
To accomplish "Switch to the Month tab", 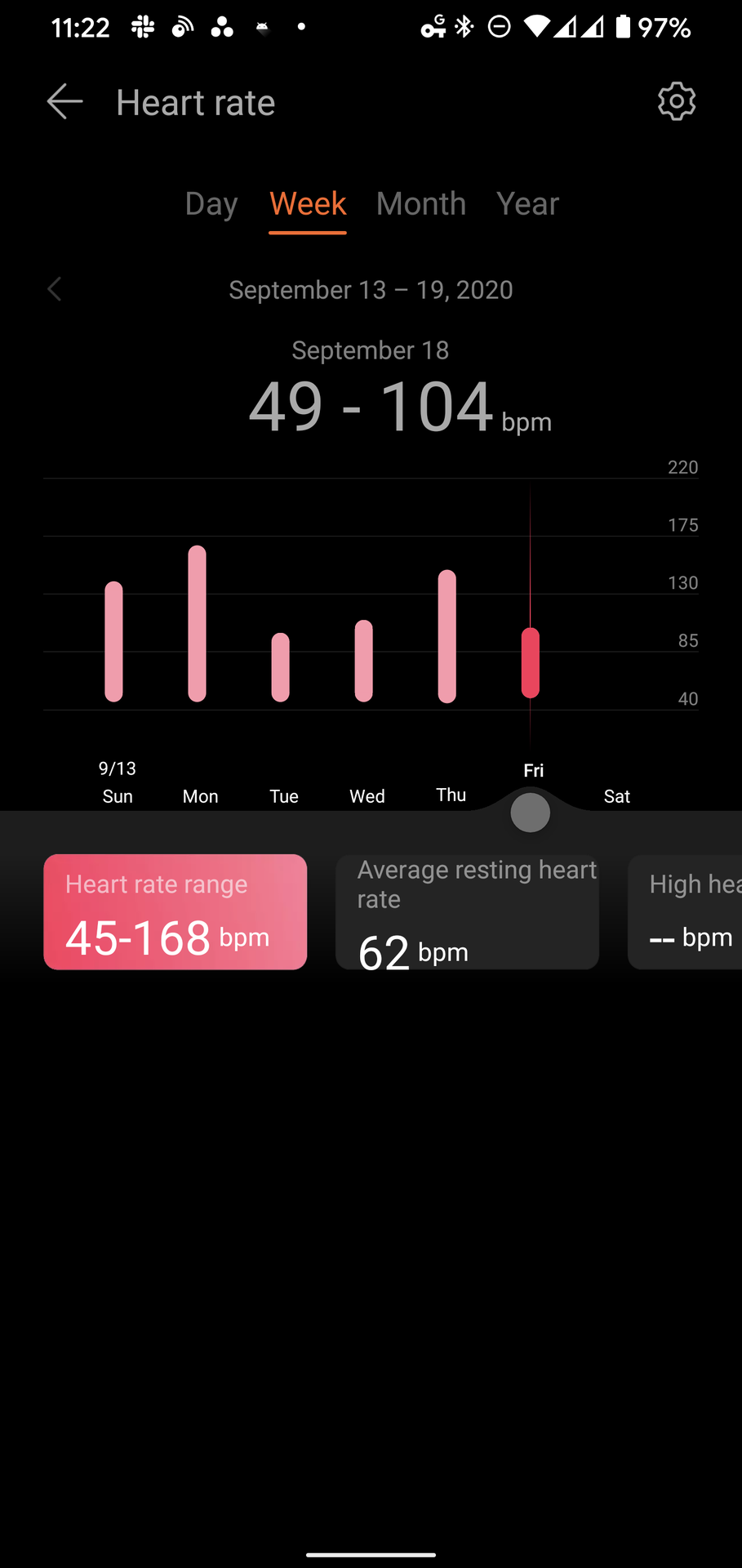I will (x=420, y=203).
